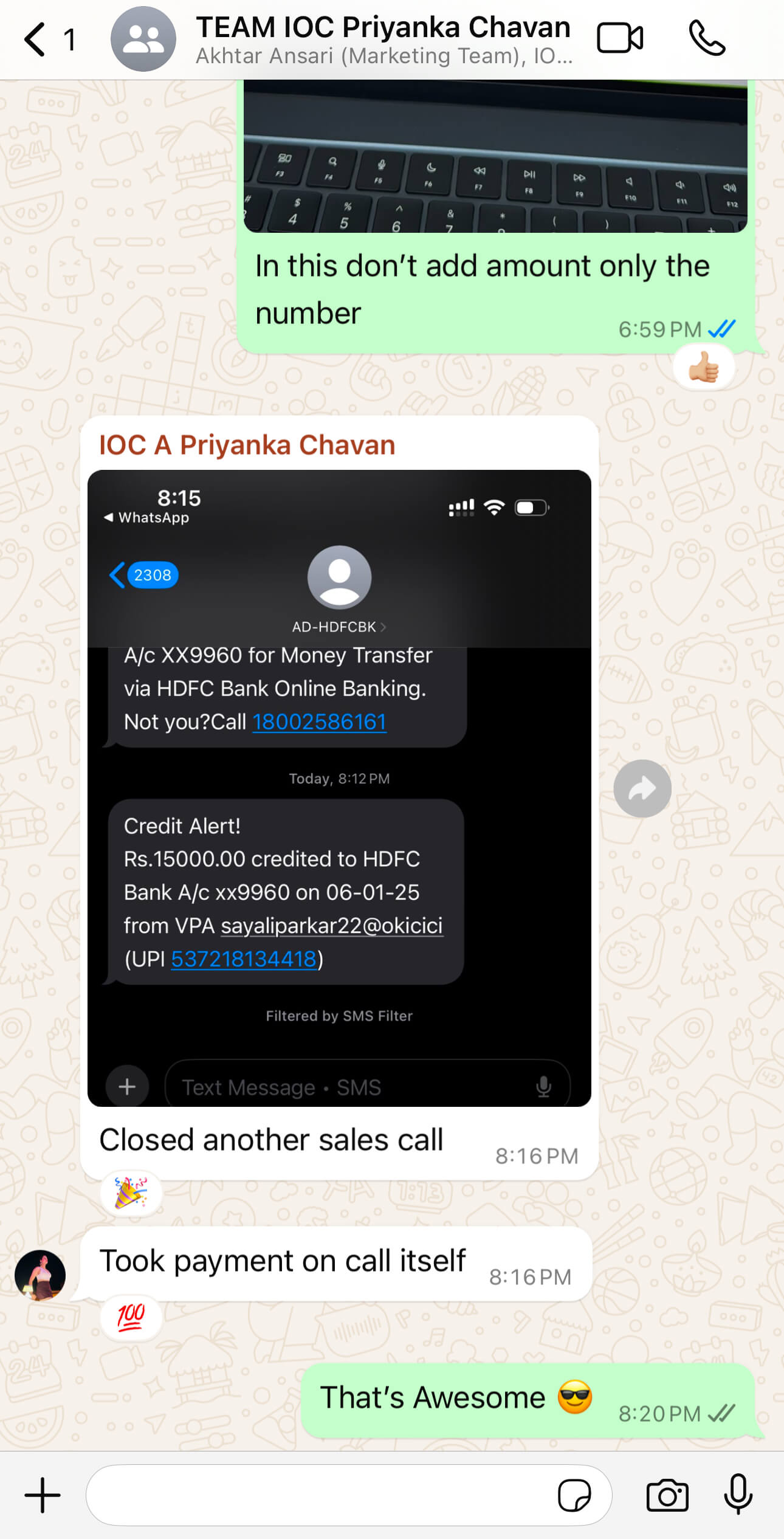Open the sticker picker
This screenshot has width=784, height=1539.
click(574, 1495)
